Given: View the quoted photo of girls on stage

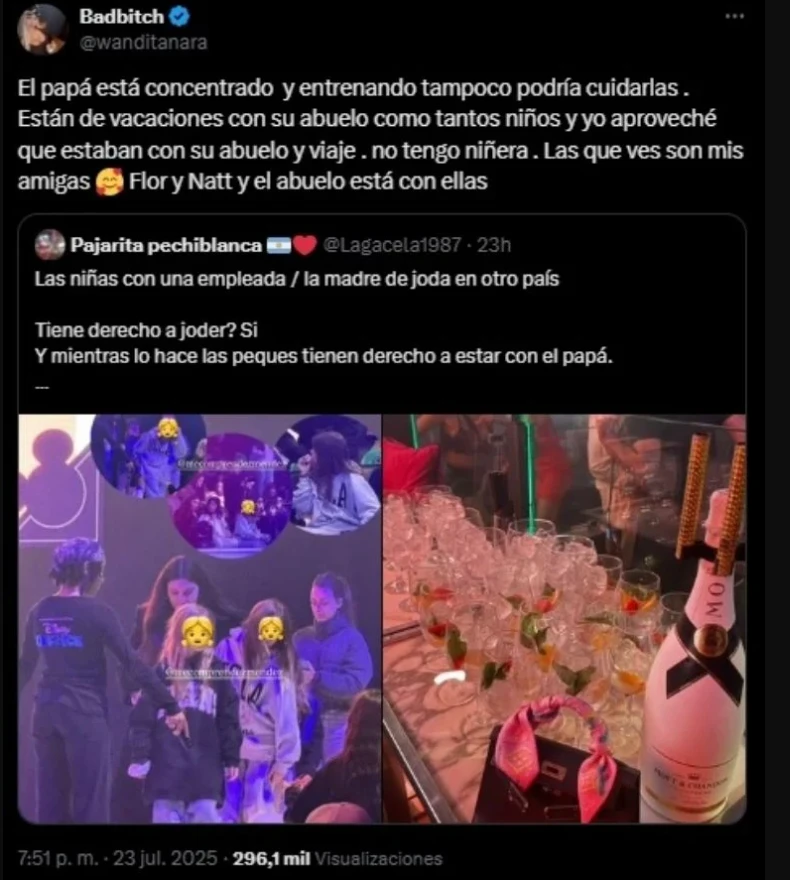Looking at the screenshot, I should [x=200, y=618].
